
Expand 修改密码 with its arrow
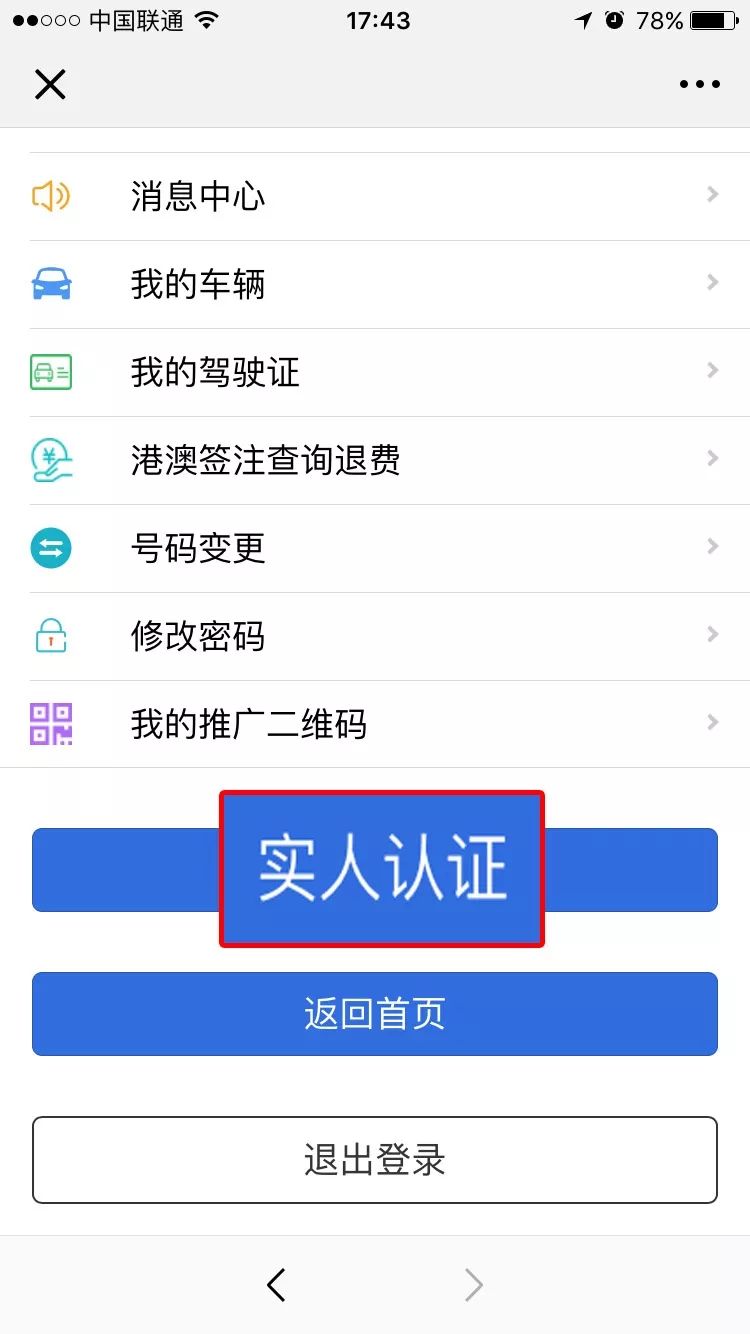(x=712, y=635)
